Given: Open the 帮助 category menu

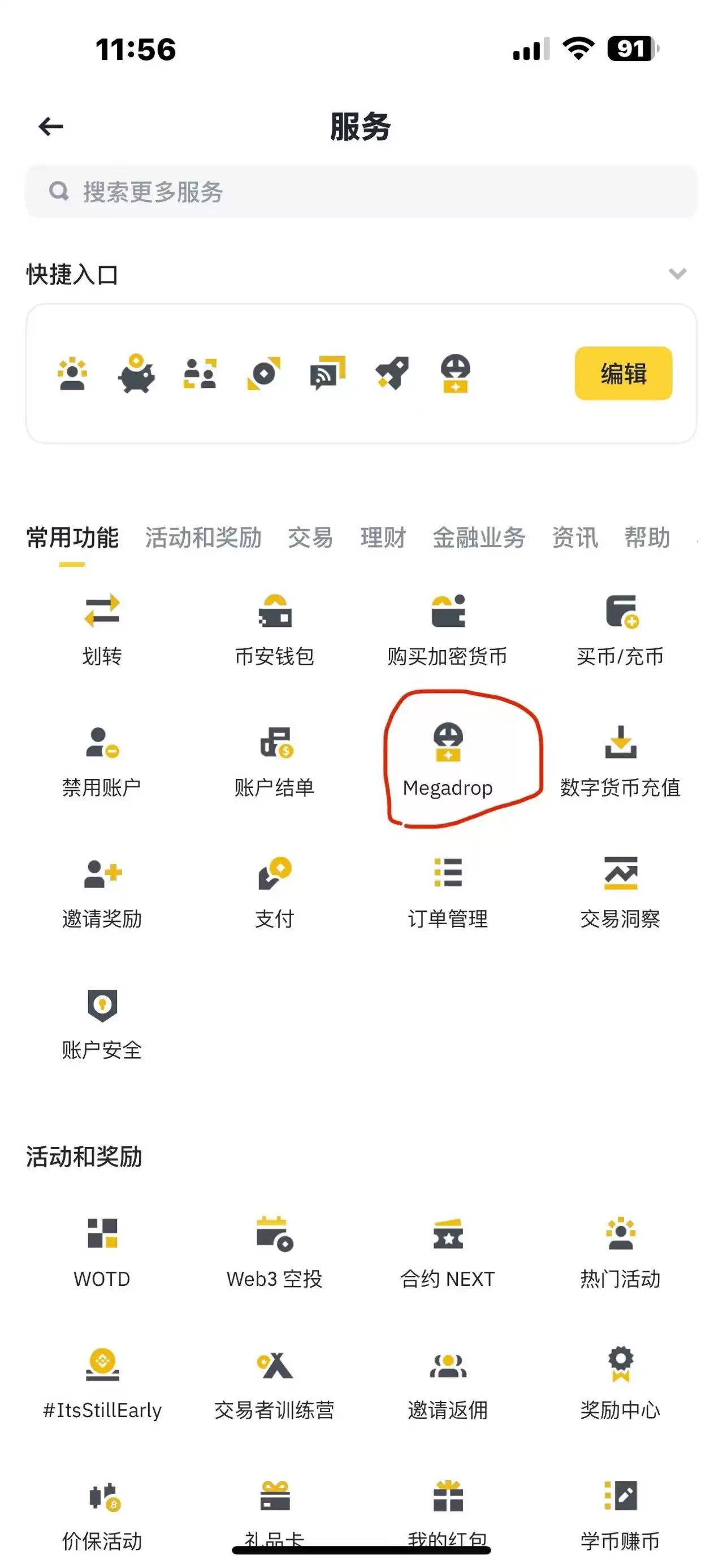Looking at the screenshot, I should click(x=647, y=538).
